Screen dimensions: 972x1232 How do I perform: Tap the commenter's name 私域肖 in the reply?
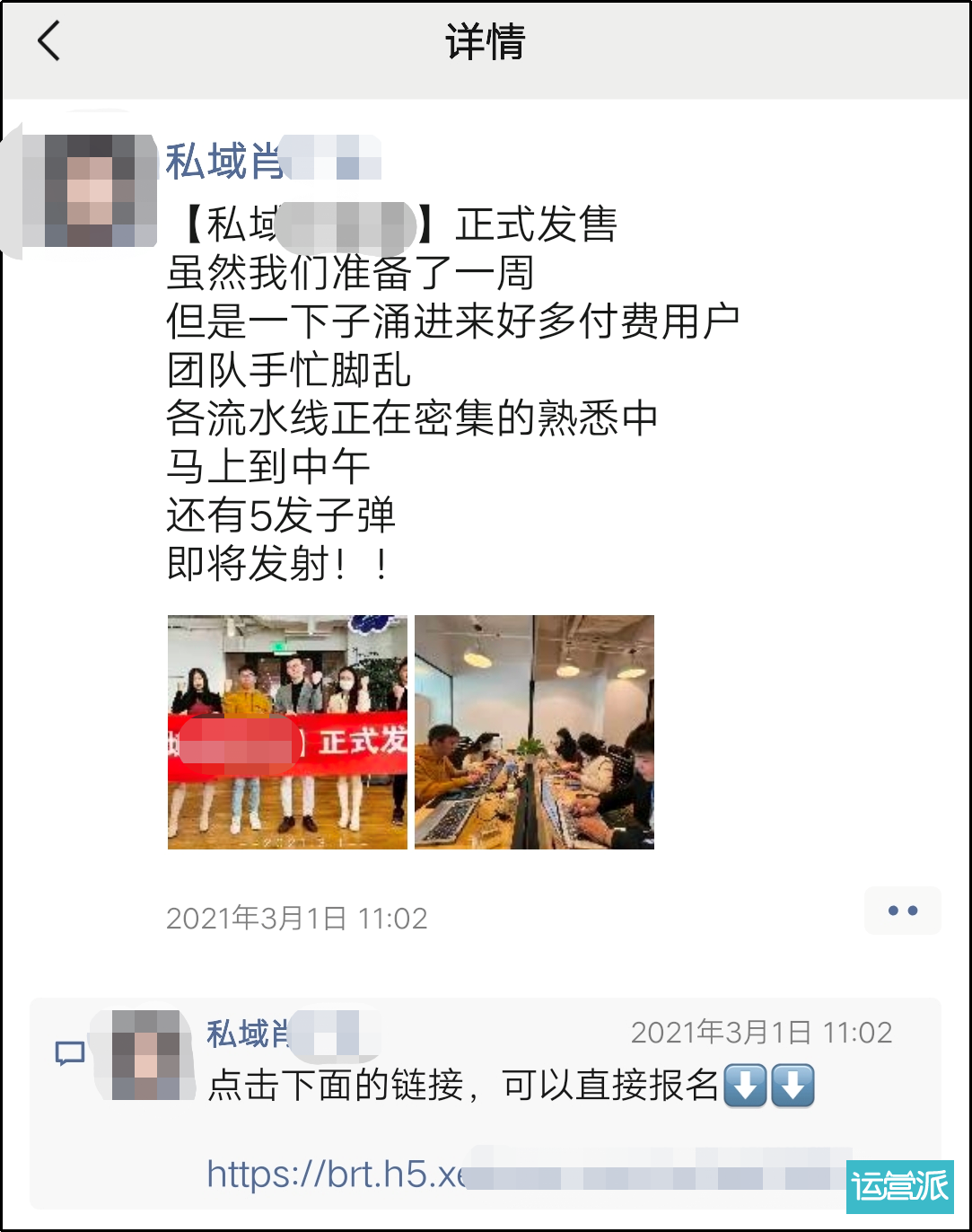point(249,1034)
